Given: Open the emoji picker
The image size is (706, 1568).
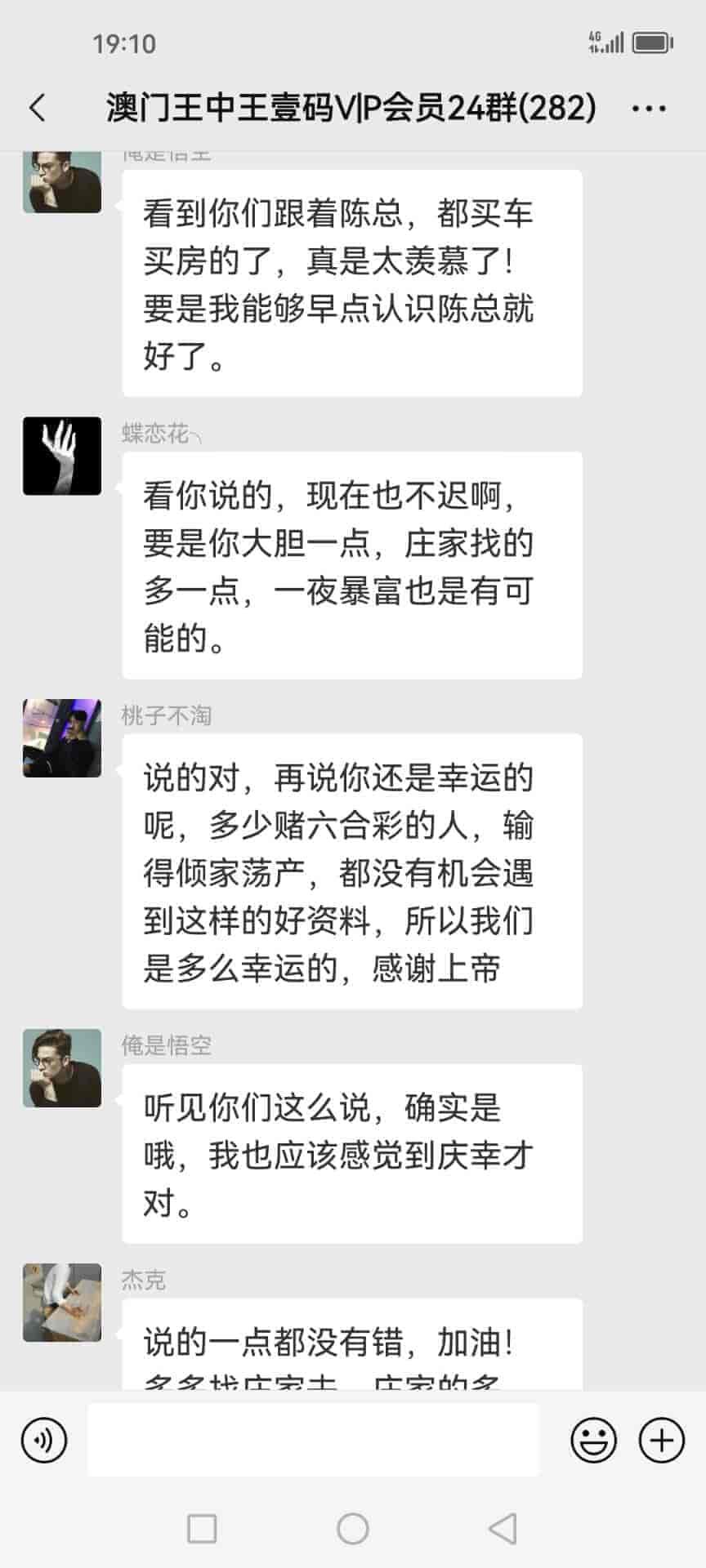Looking at the screenshot, I should click(593, 1440).
